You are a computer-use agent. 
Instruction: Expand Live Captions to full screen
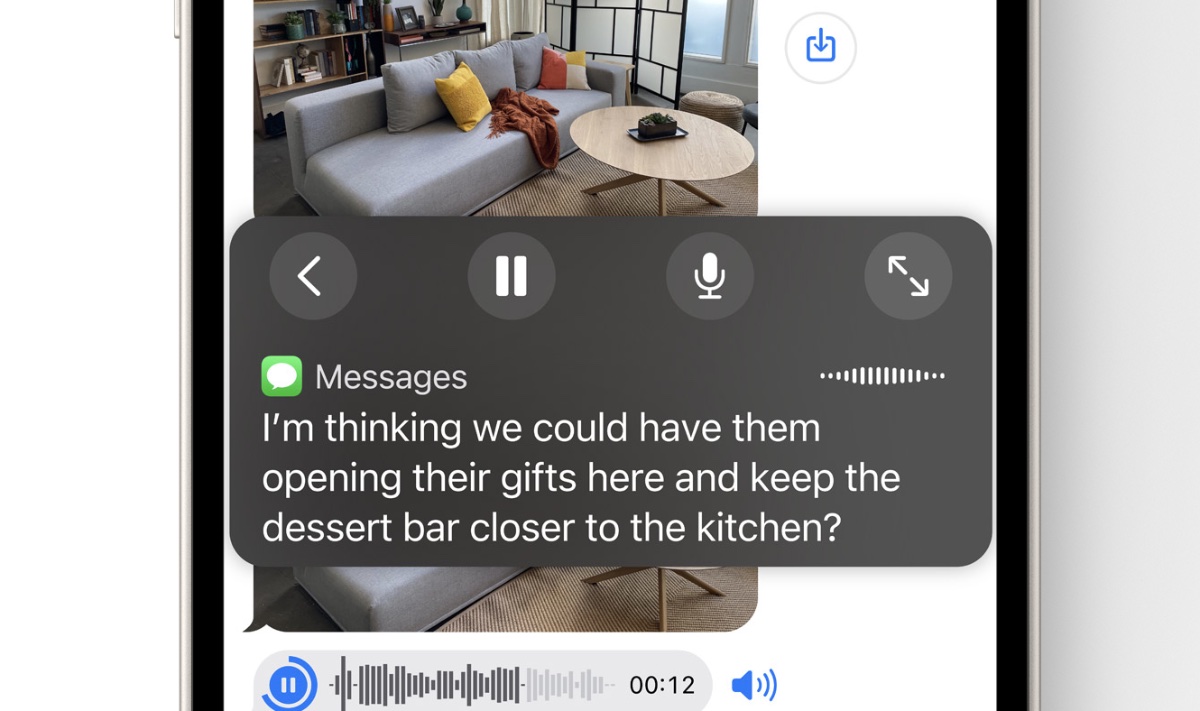[907, 276]
